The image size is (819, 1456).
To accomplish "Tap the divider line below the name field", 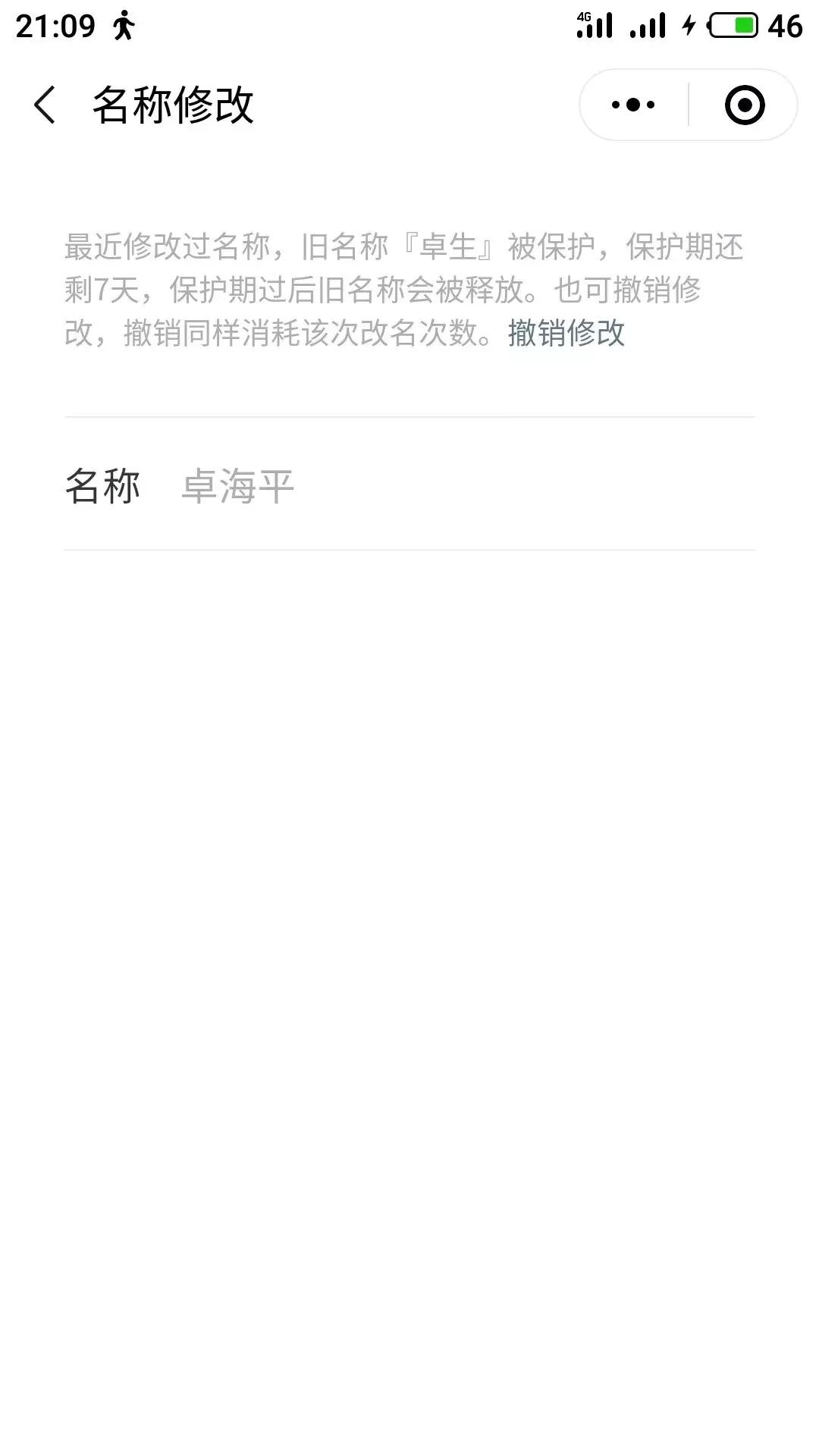I will point(409,546).
